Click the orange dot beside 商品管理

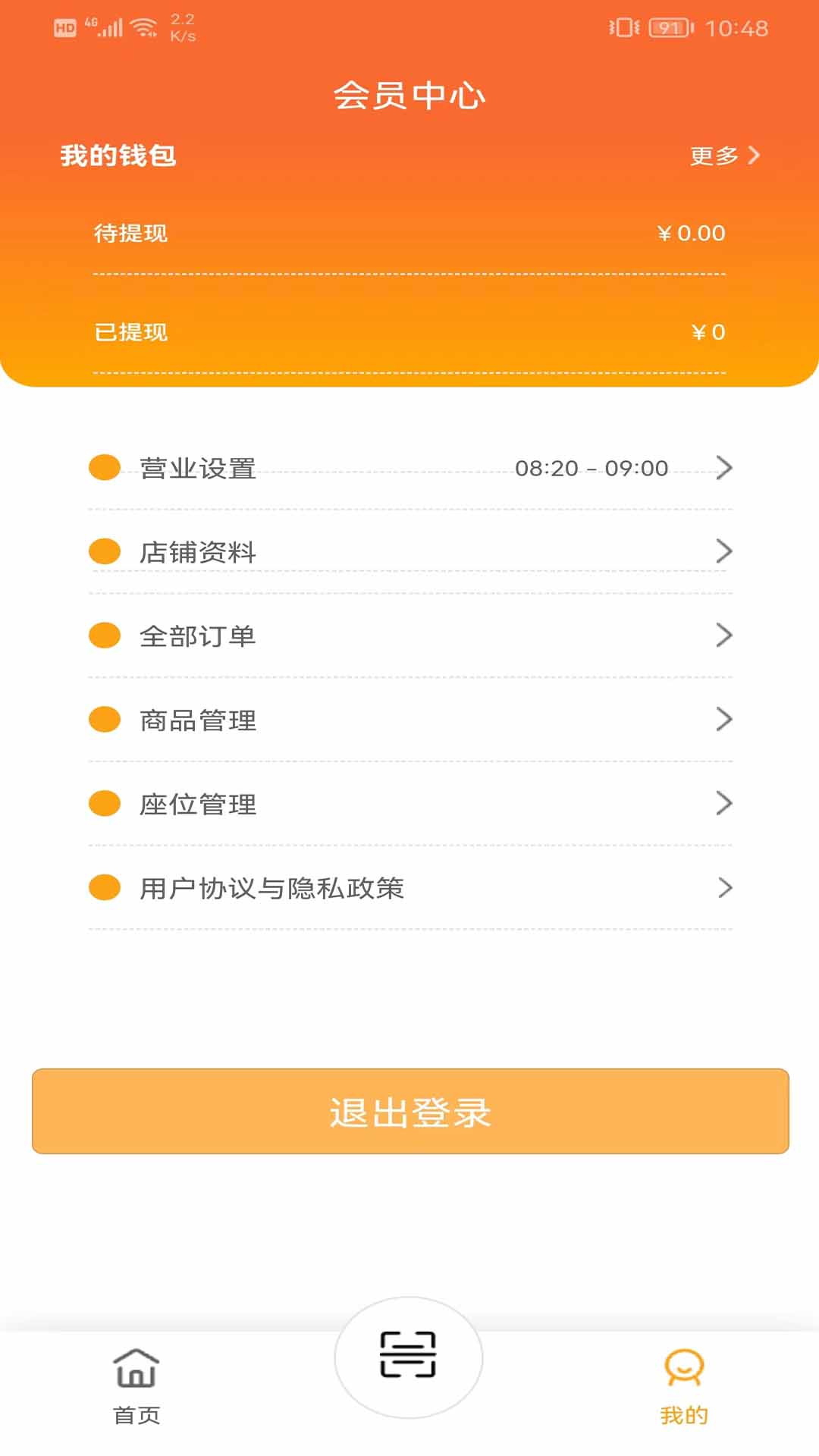click(x=104, y=720)
